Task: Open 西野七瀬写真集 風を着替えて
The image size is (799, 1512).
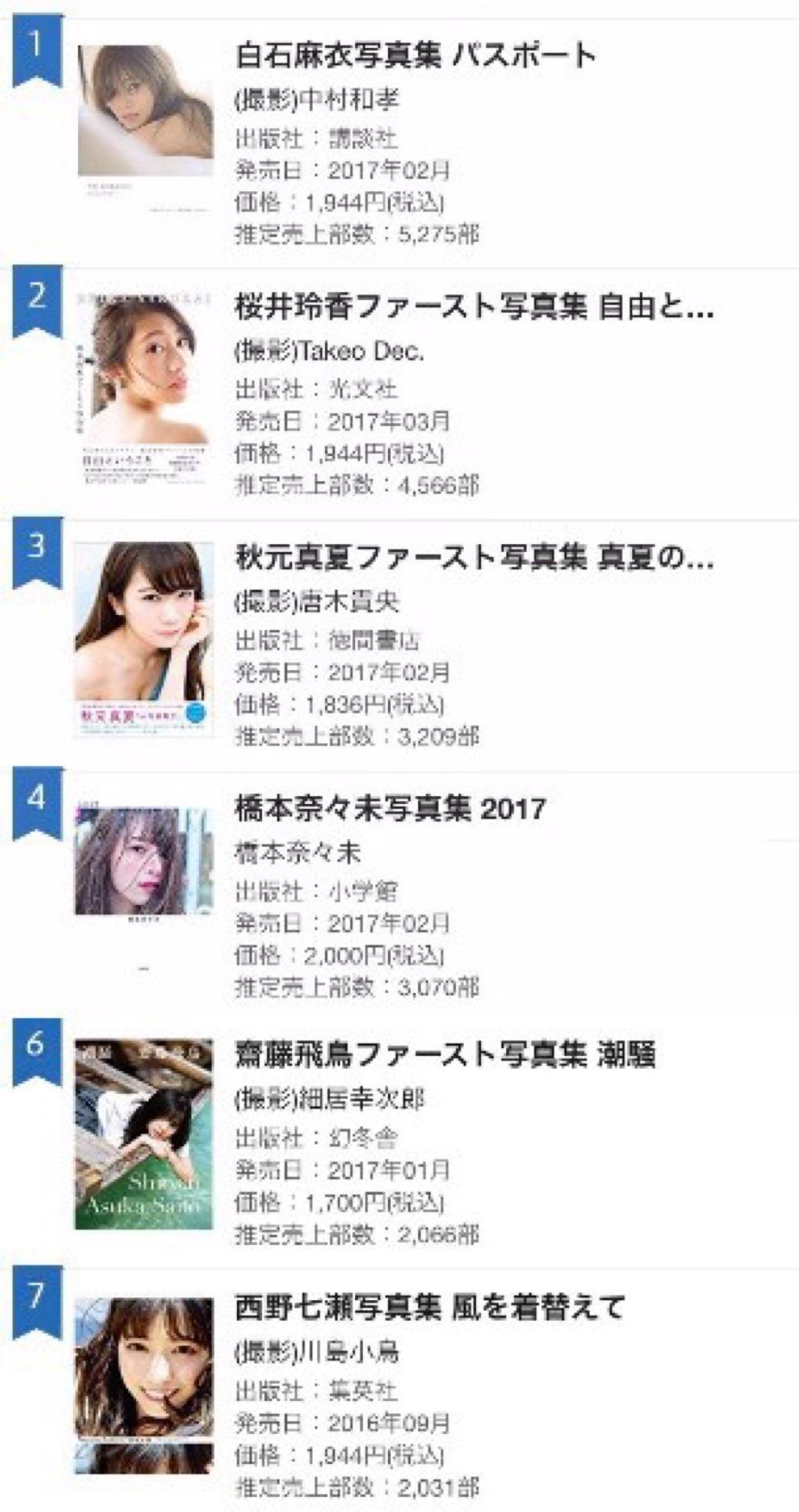Action: pos(430,1307)
